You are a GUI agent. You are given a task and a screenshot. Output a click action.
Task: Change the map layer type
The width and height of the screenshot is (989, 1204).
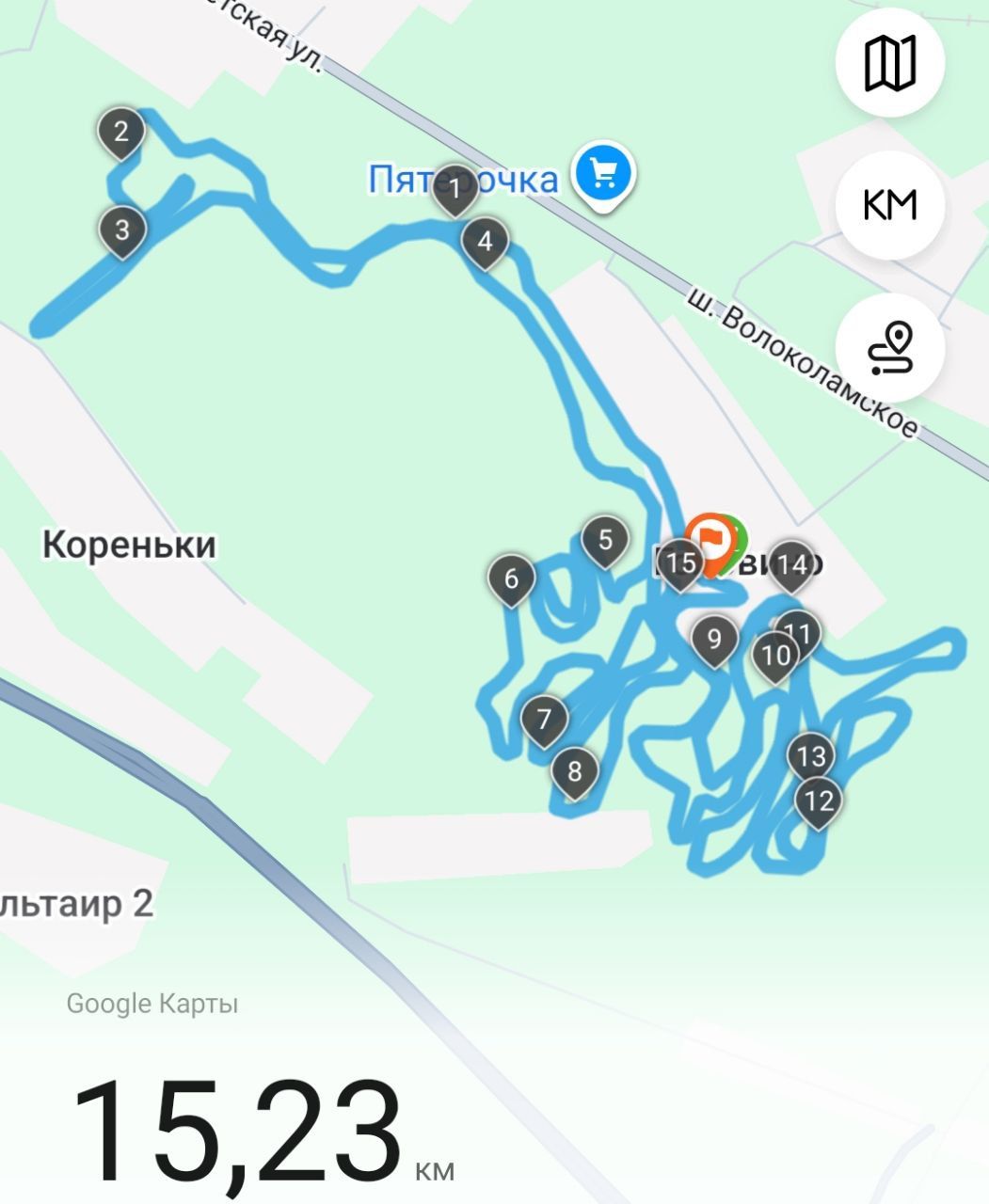coord(889,64)
